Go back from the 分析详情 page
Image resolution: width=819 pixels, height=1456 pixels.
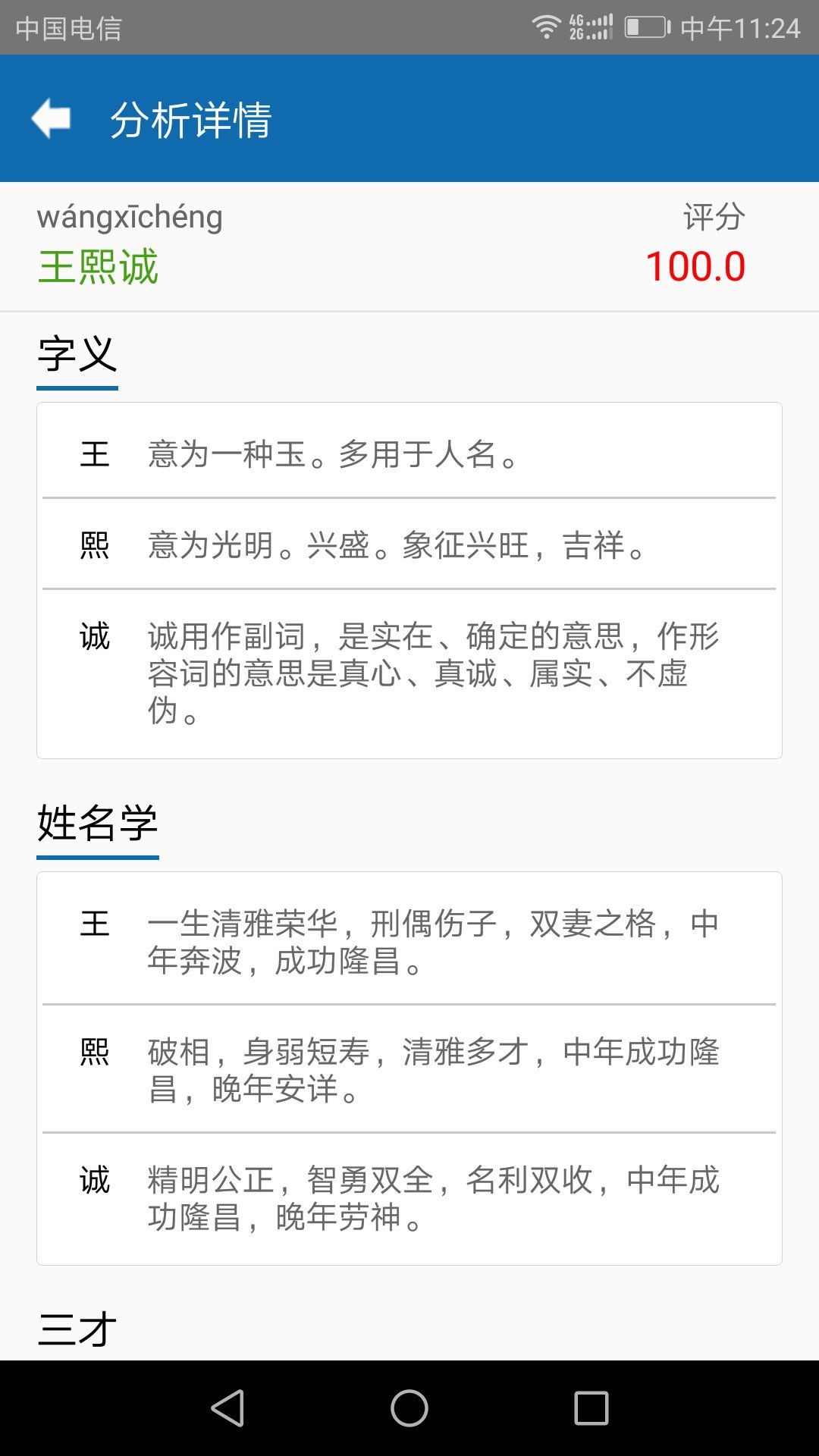(51, 118)
